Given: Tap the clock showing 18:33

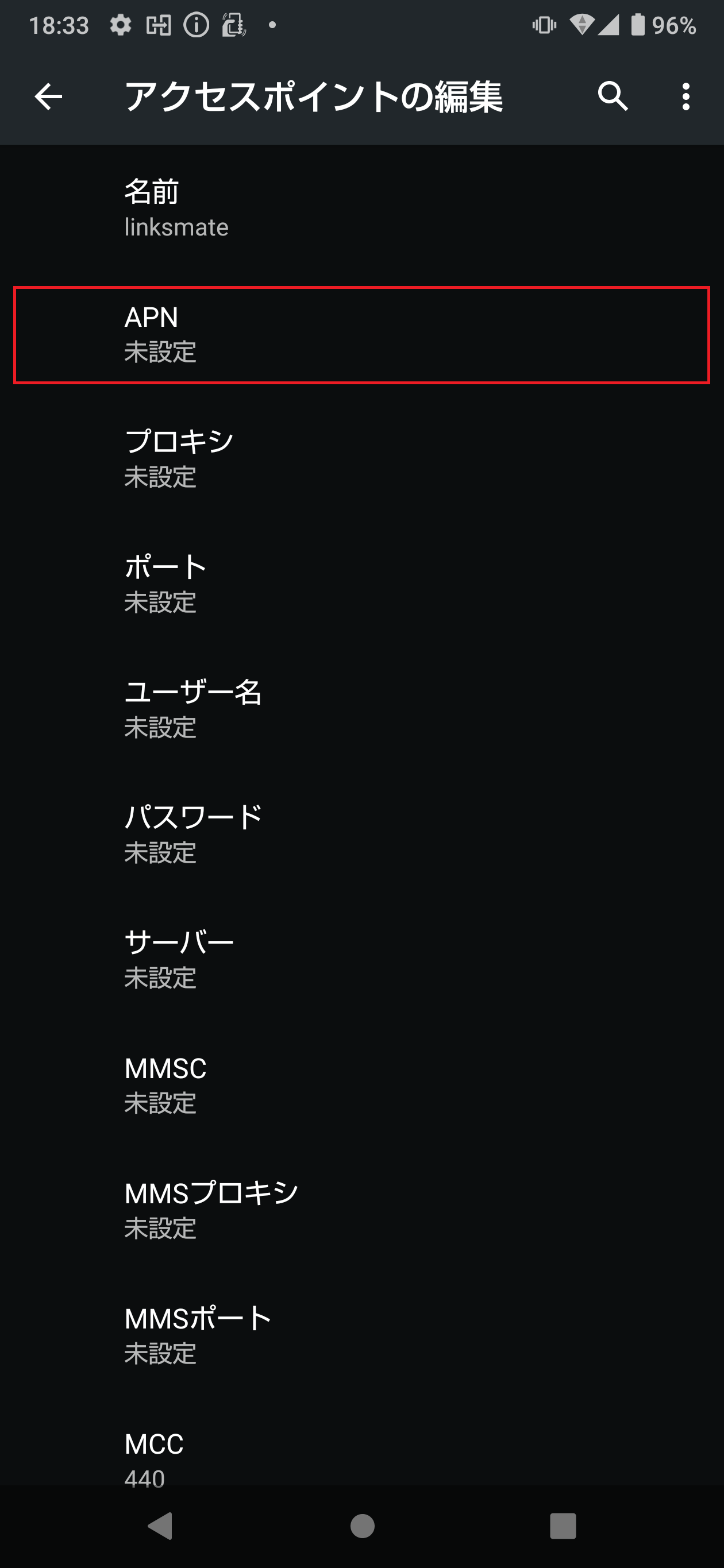Looking at the screenshot, I should coord(59,26).
